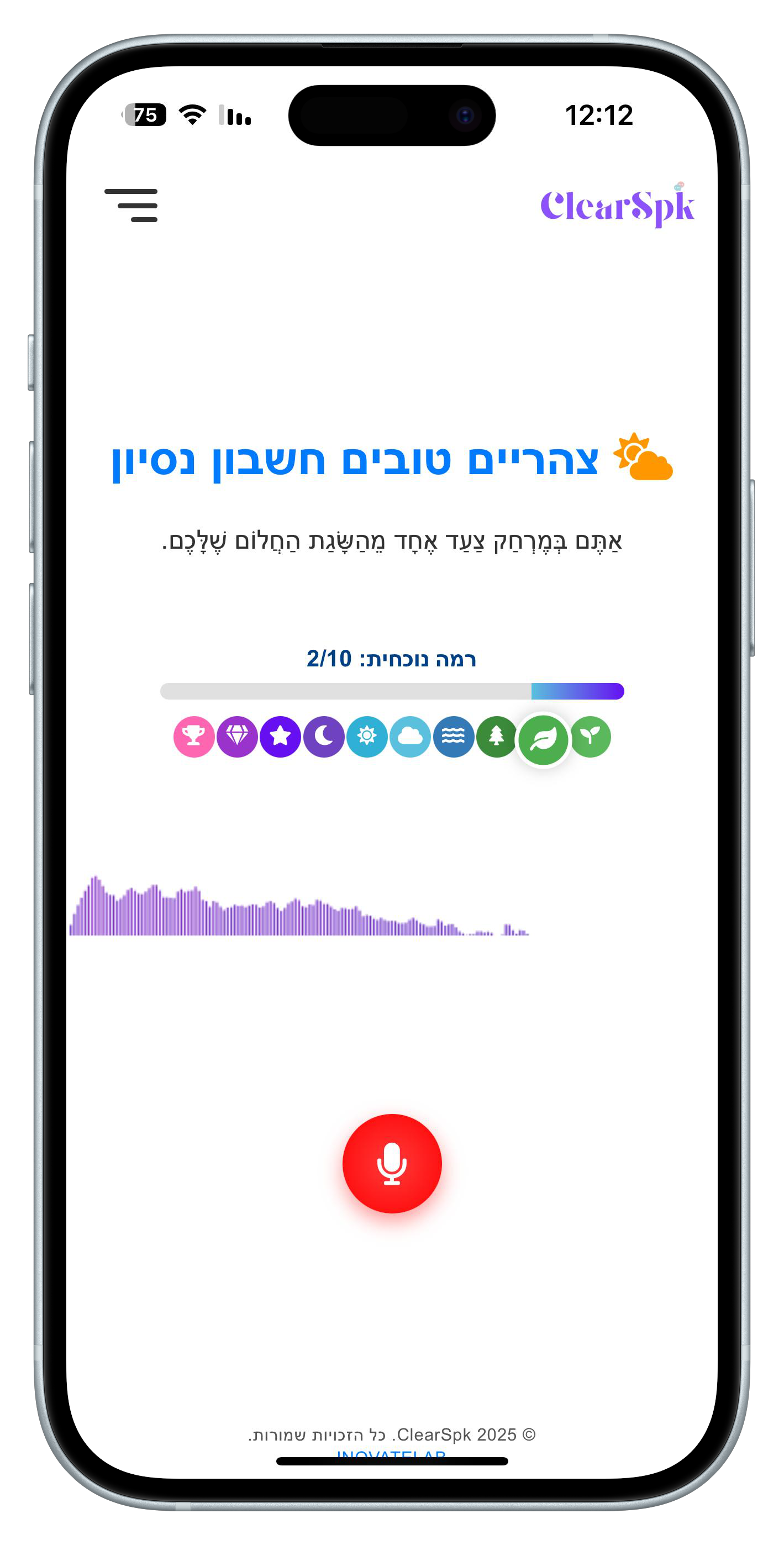Open the INOVATELAB footer link

391,1453
